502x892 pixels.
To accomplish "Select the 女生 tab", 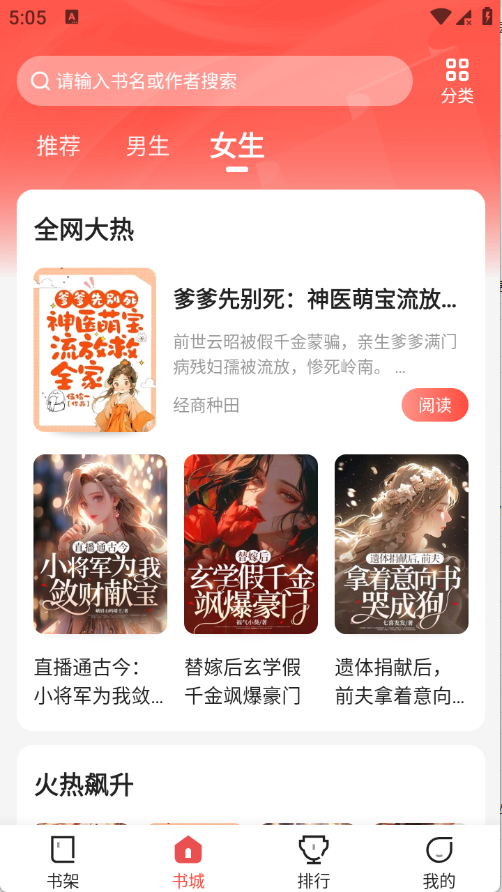I will click(x=237, y=146).
